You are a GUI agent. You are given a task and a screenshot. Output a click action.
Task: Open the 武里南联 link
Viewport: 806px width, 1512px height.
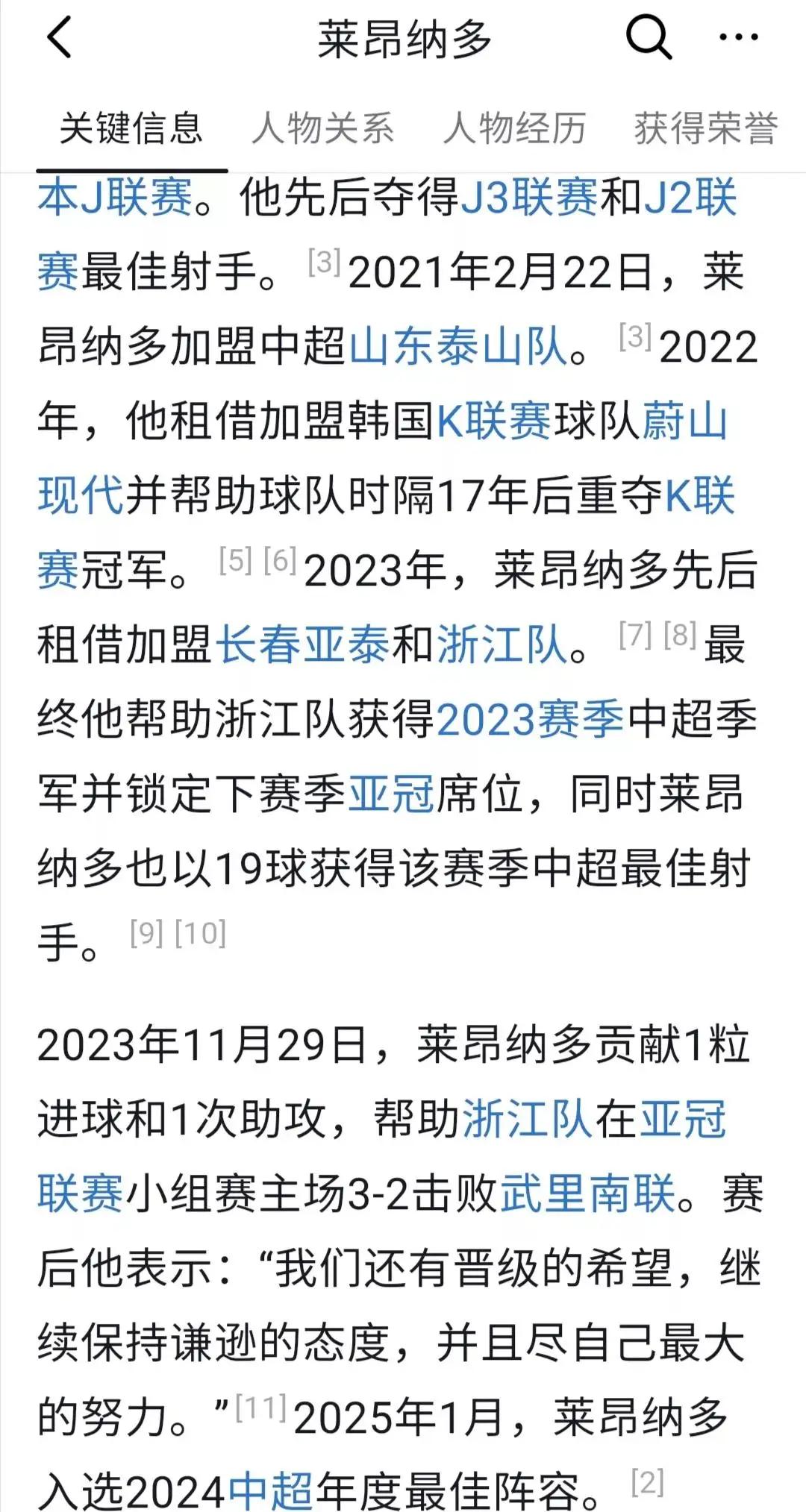coord(588,1193)
